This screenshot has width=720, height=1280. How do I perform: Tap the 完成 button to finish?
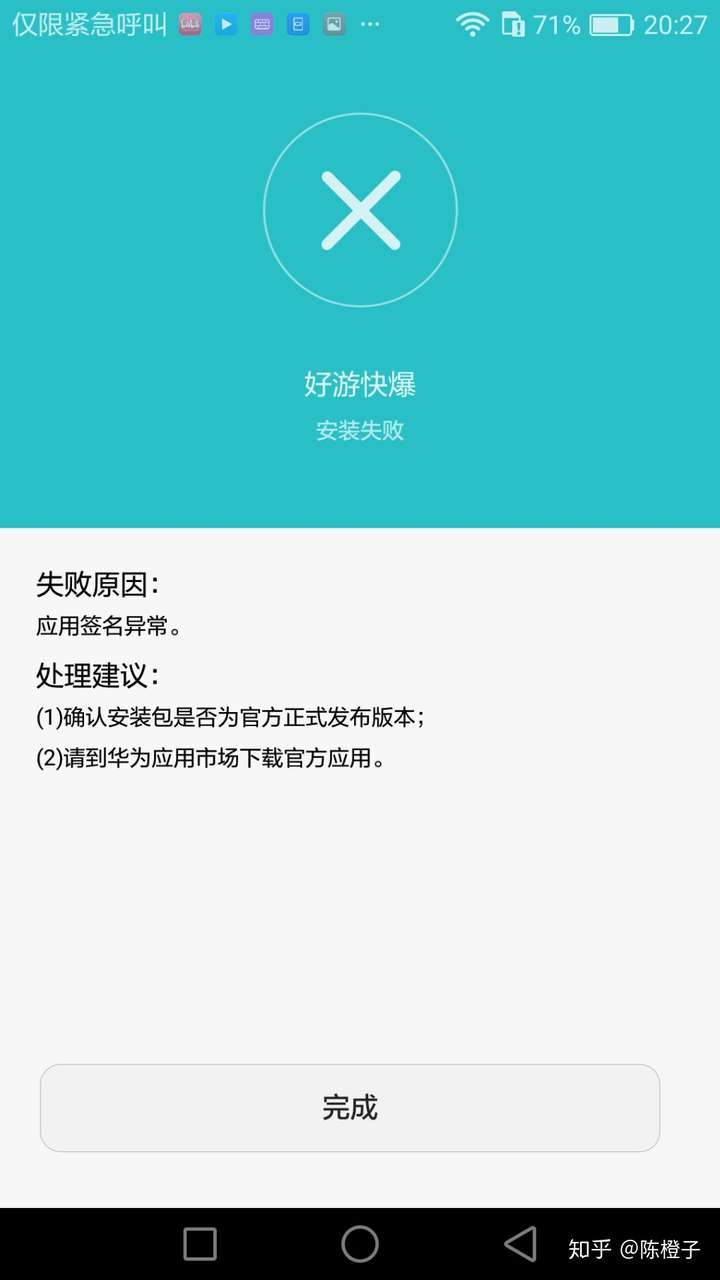[x=350, y=1108]
